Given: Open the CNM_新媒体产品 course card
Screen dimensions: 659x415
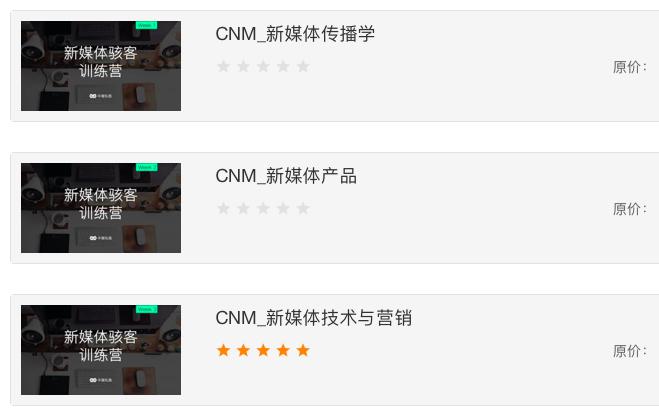Looking at the screenshot, I should point(286,176).
